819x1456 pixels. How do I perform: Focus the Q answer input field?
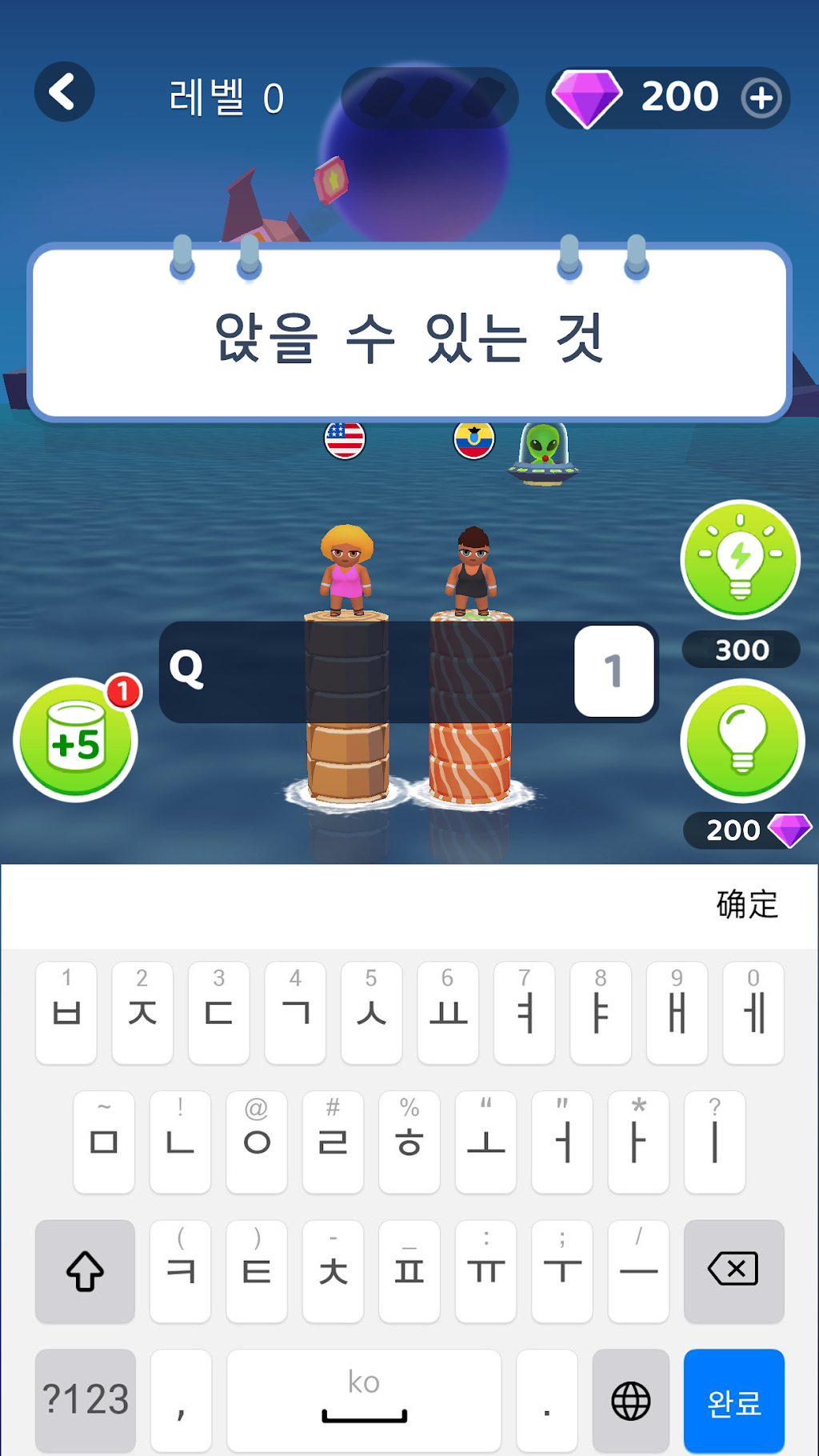click(x=408, y=671)
